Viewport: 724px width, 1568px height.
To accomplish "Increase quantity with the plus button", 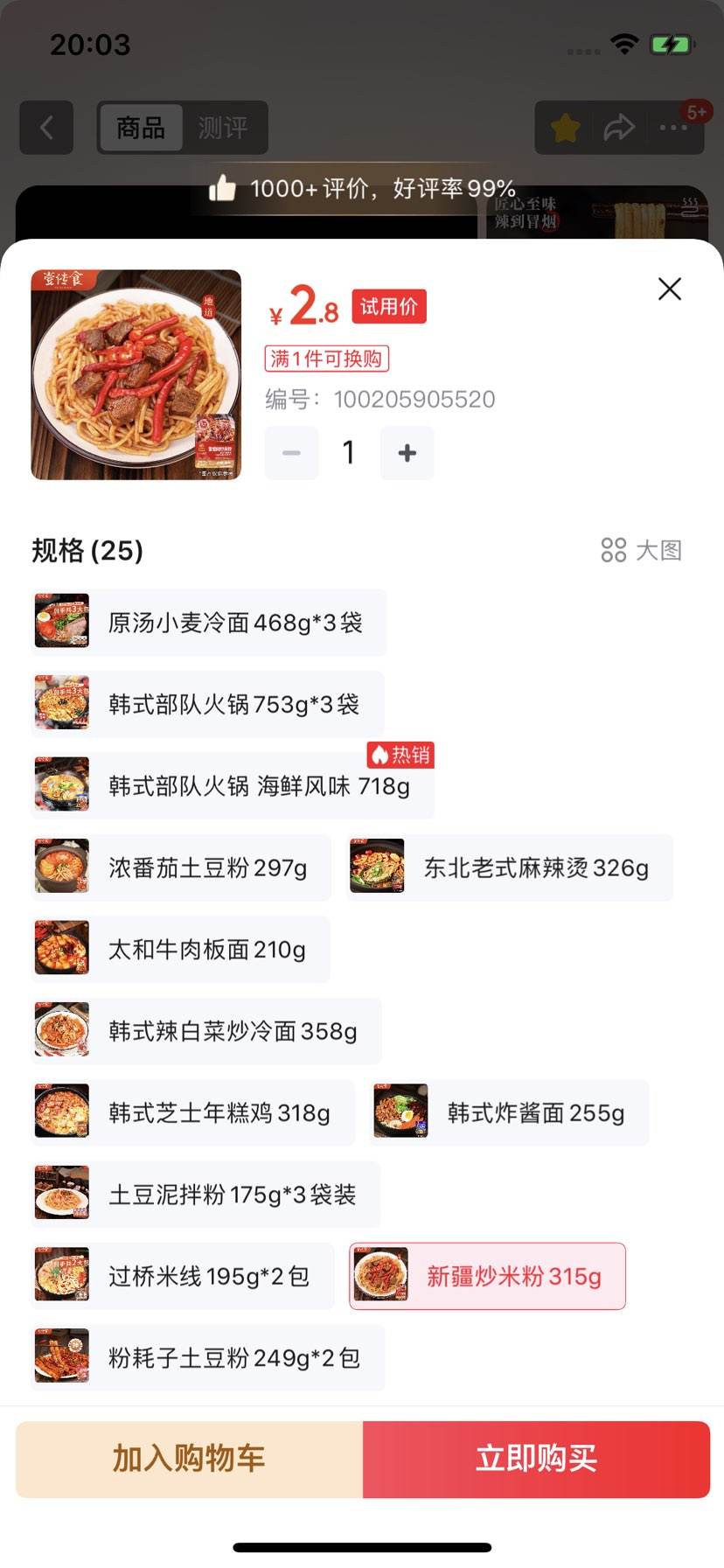I will [x=407, y=453].
